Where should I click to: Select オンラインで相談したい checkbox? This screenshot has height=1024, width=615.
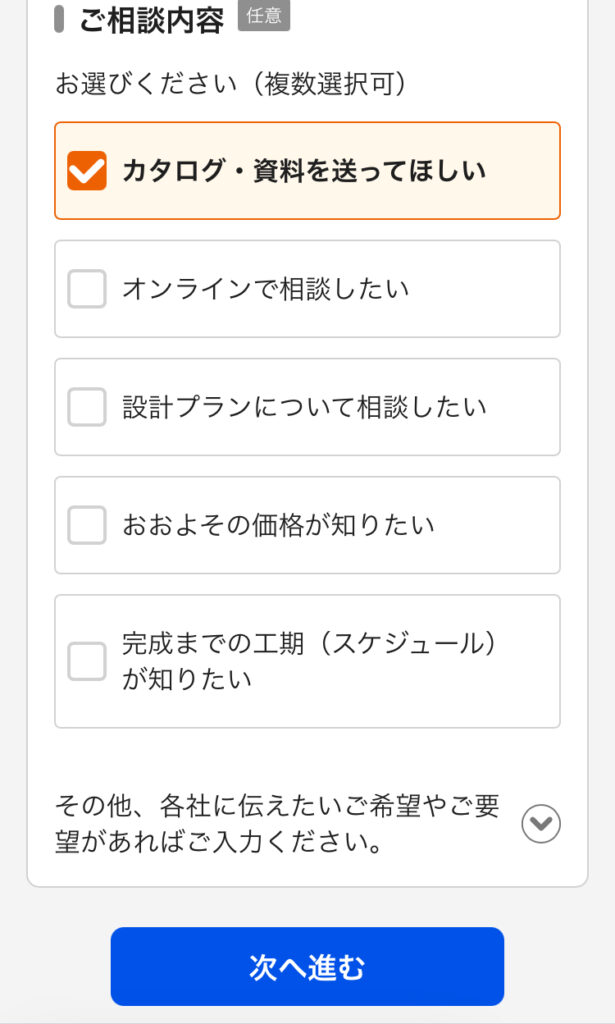(87, 289)
